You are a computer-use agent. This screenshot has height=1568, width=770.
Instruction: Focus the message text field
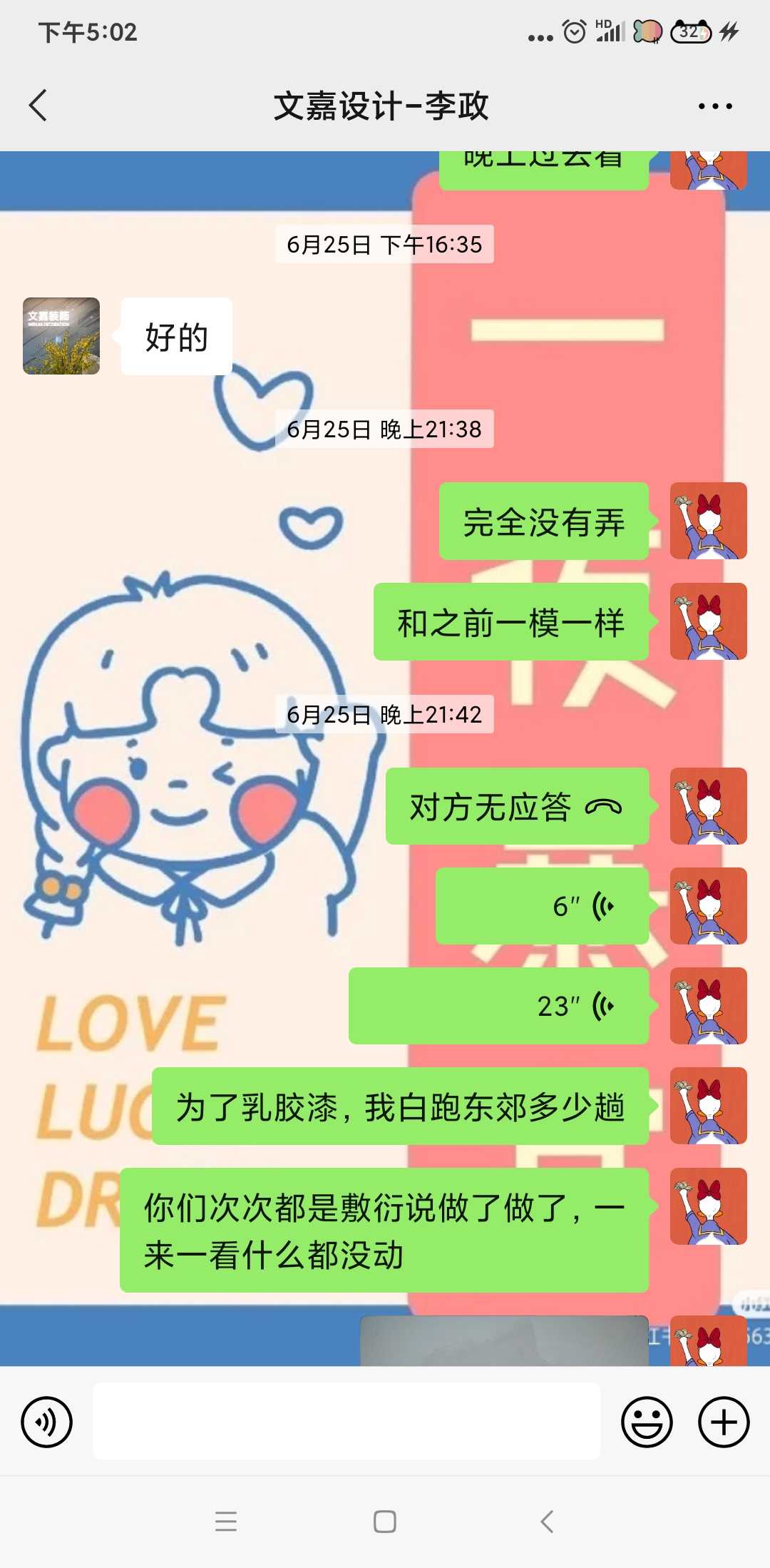click(x=346, y=1420)
